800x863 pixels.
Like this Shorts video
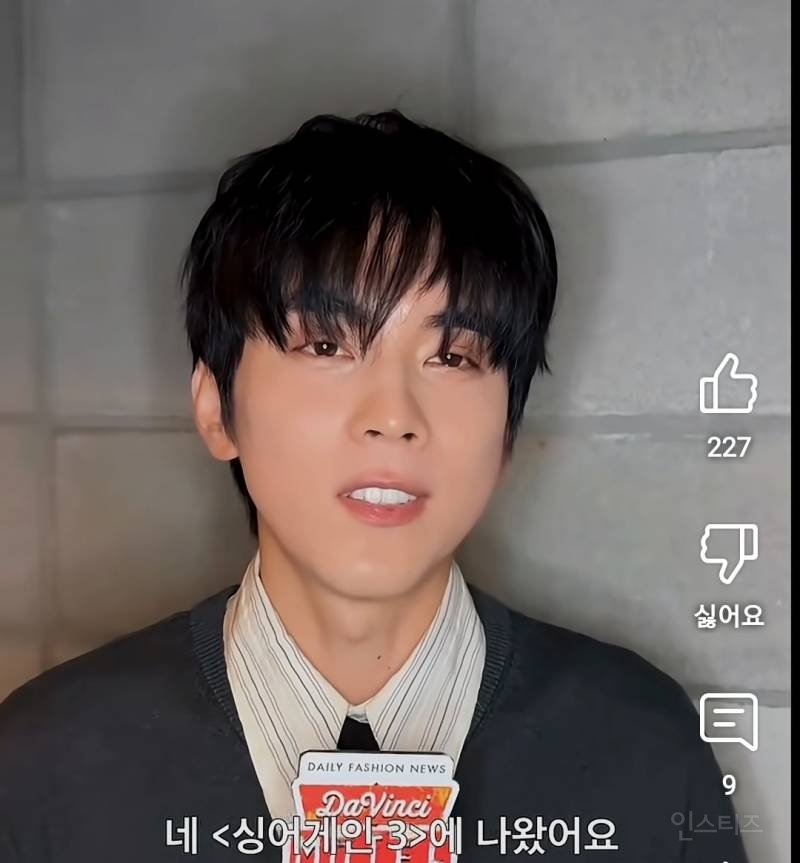pos(728,384)
